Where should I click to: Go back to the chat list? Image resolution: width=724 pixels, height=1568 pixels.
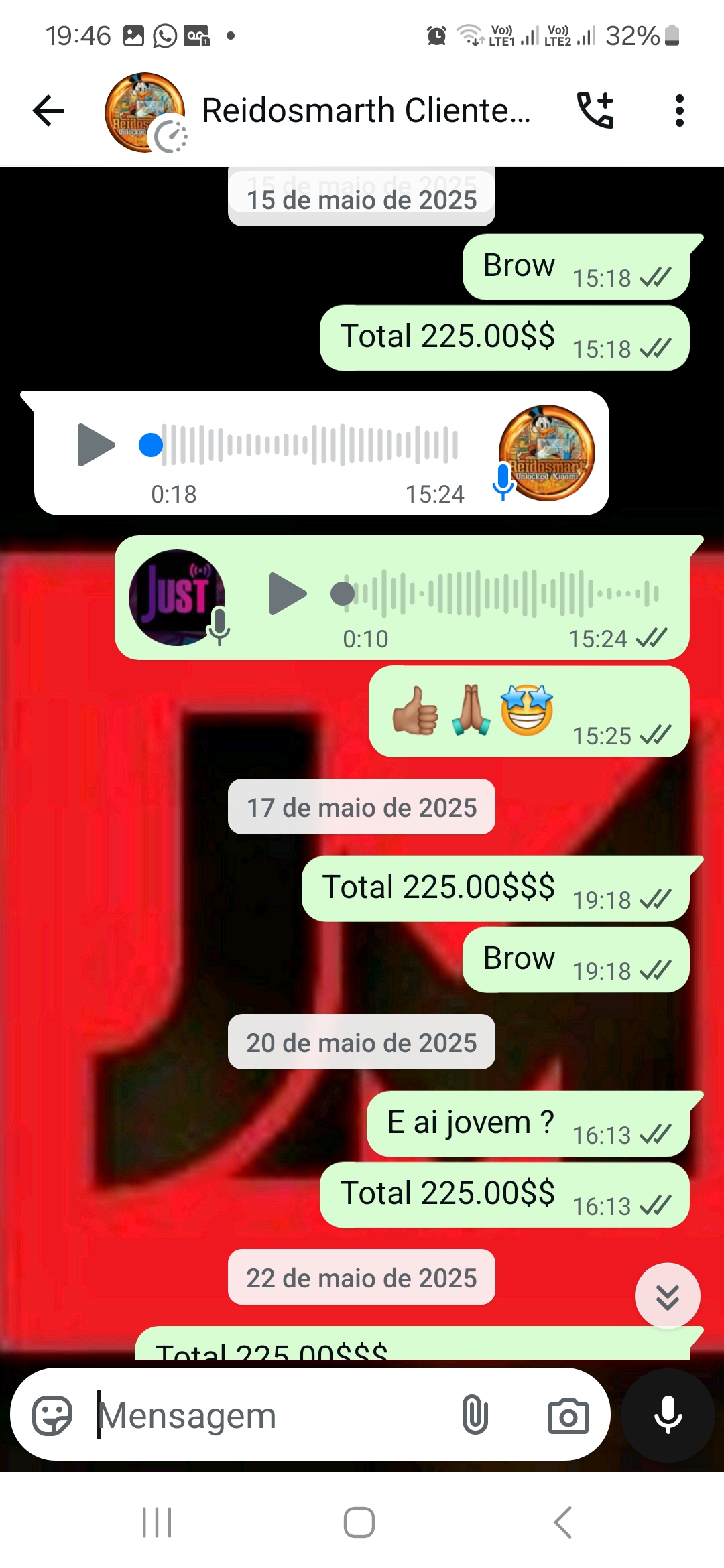[49, 111]
